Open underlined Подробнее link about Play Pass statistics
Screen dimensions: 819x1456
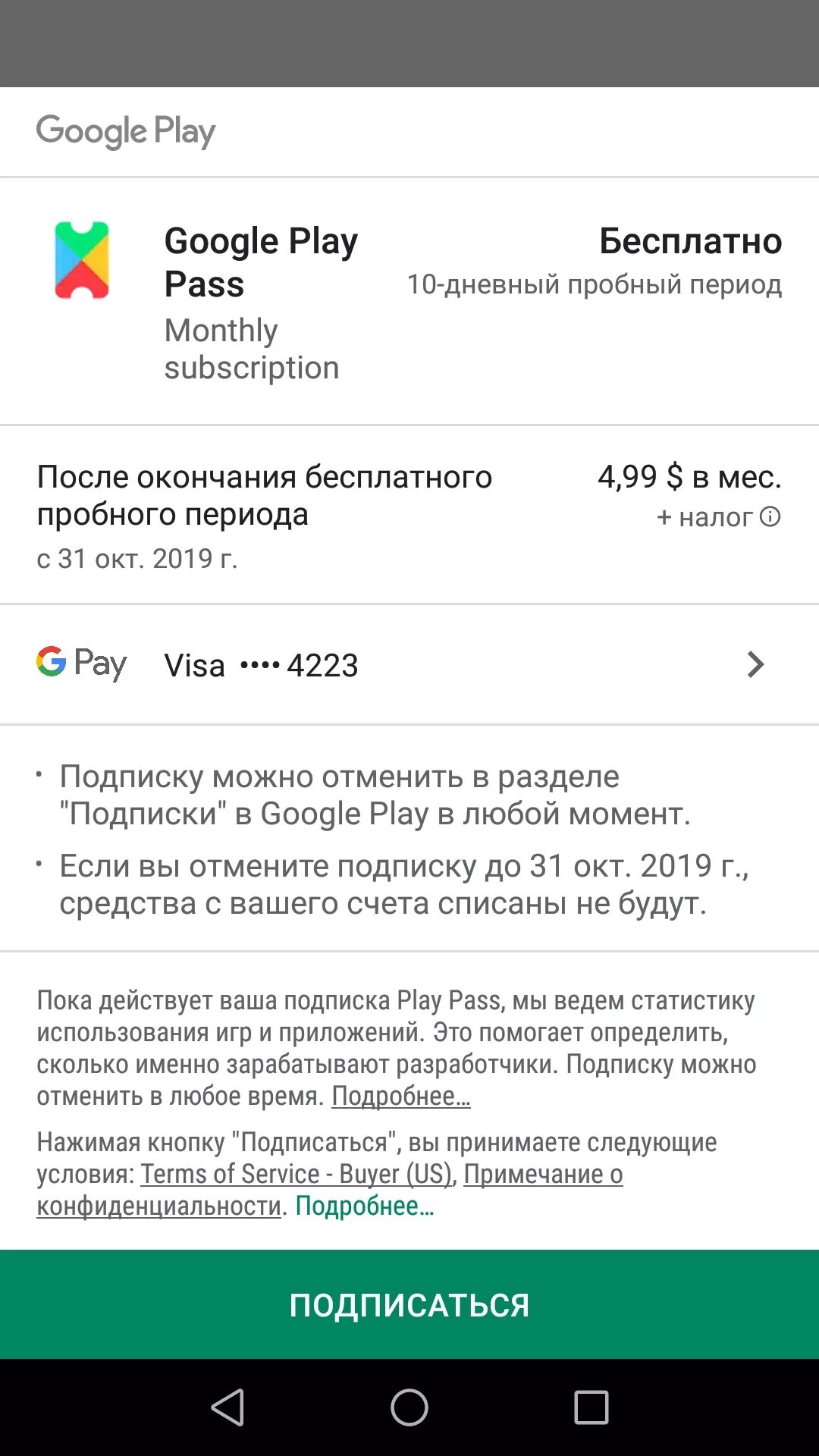(401, 1096)
